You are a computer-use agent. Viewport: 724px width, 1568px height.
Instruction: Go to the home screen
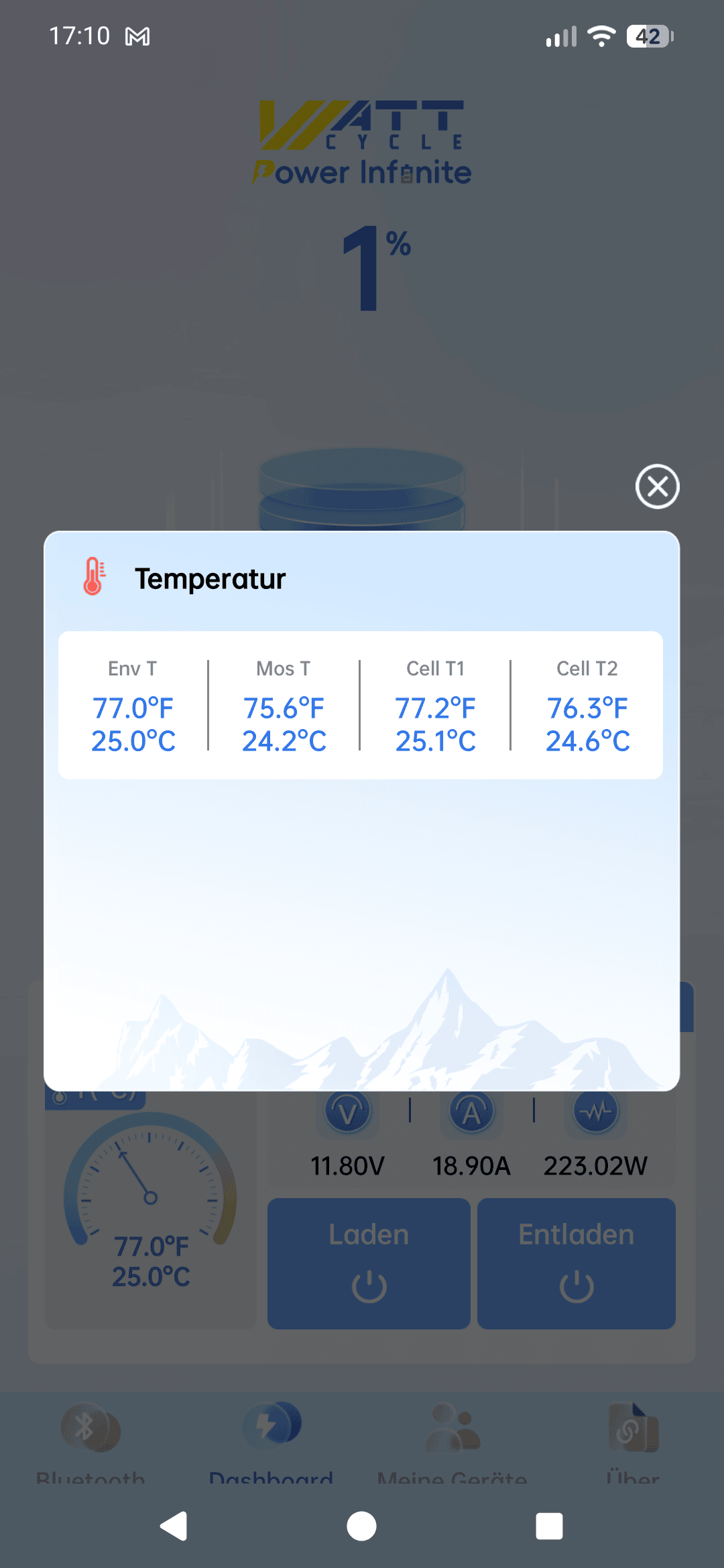361,1526
